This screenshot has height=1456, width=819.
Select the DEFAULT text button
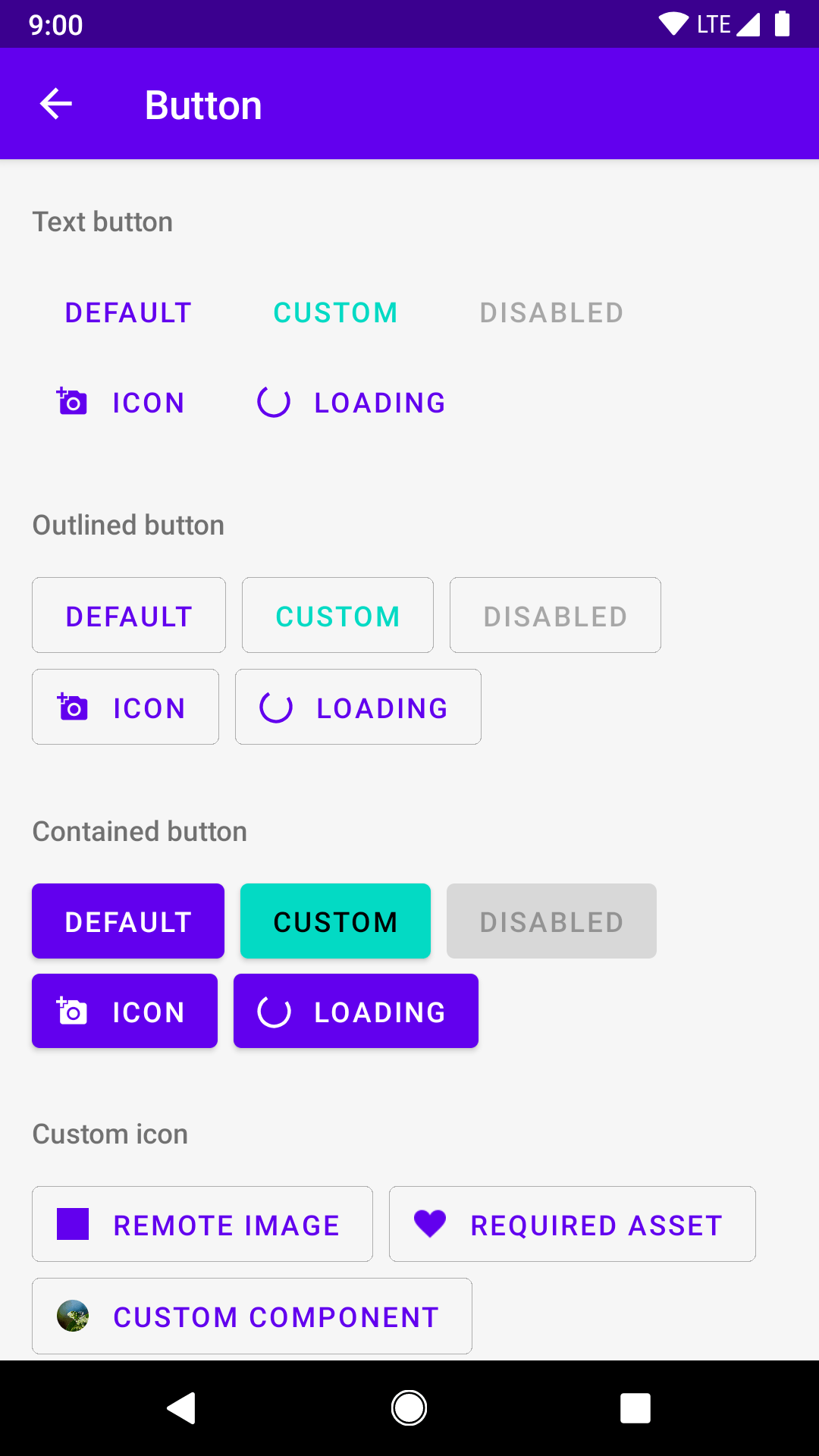(127, 312)
